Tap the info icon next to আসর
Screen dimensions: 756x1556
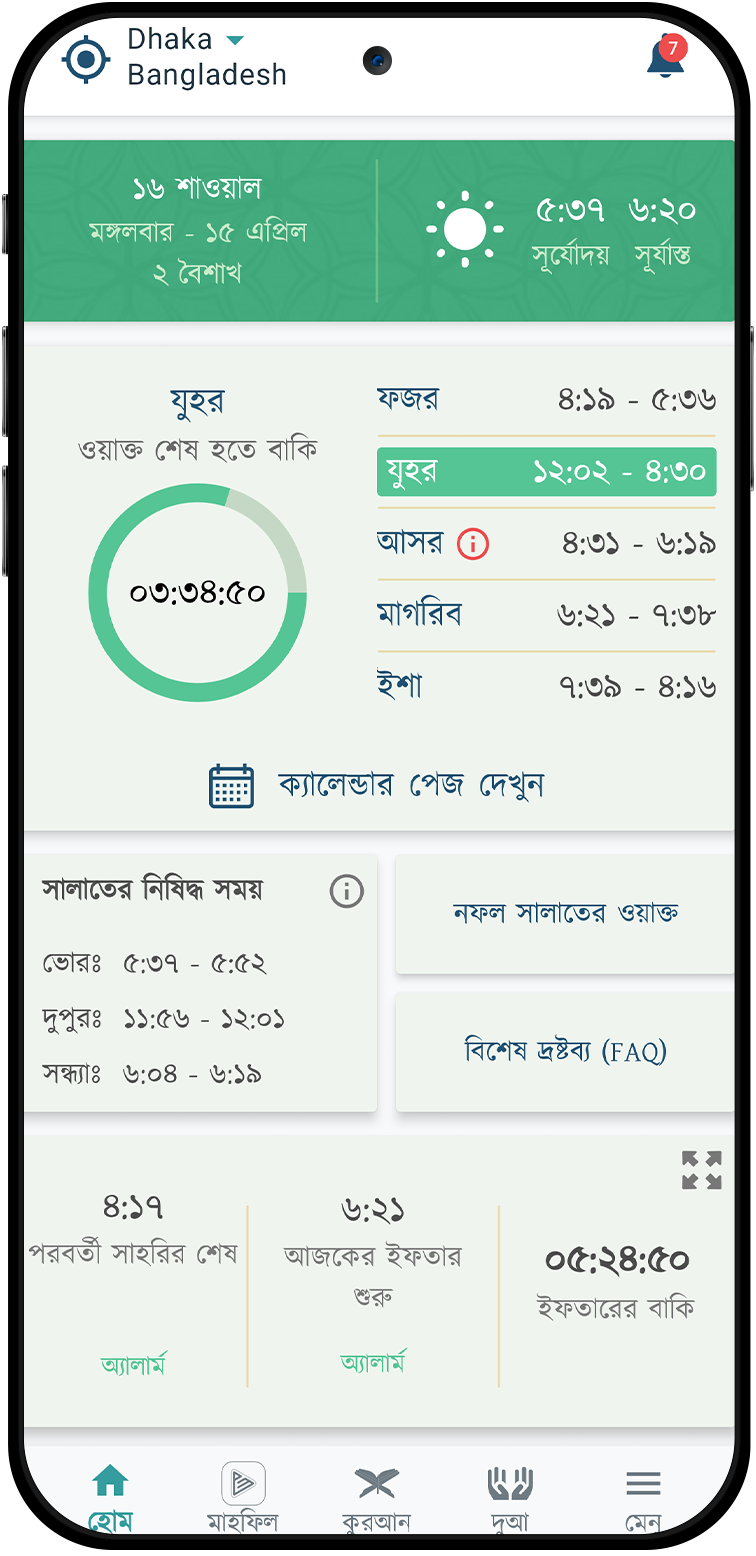point(473,544)
